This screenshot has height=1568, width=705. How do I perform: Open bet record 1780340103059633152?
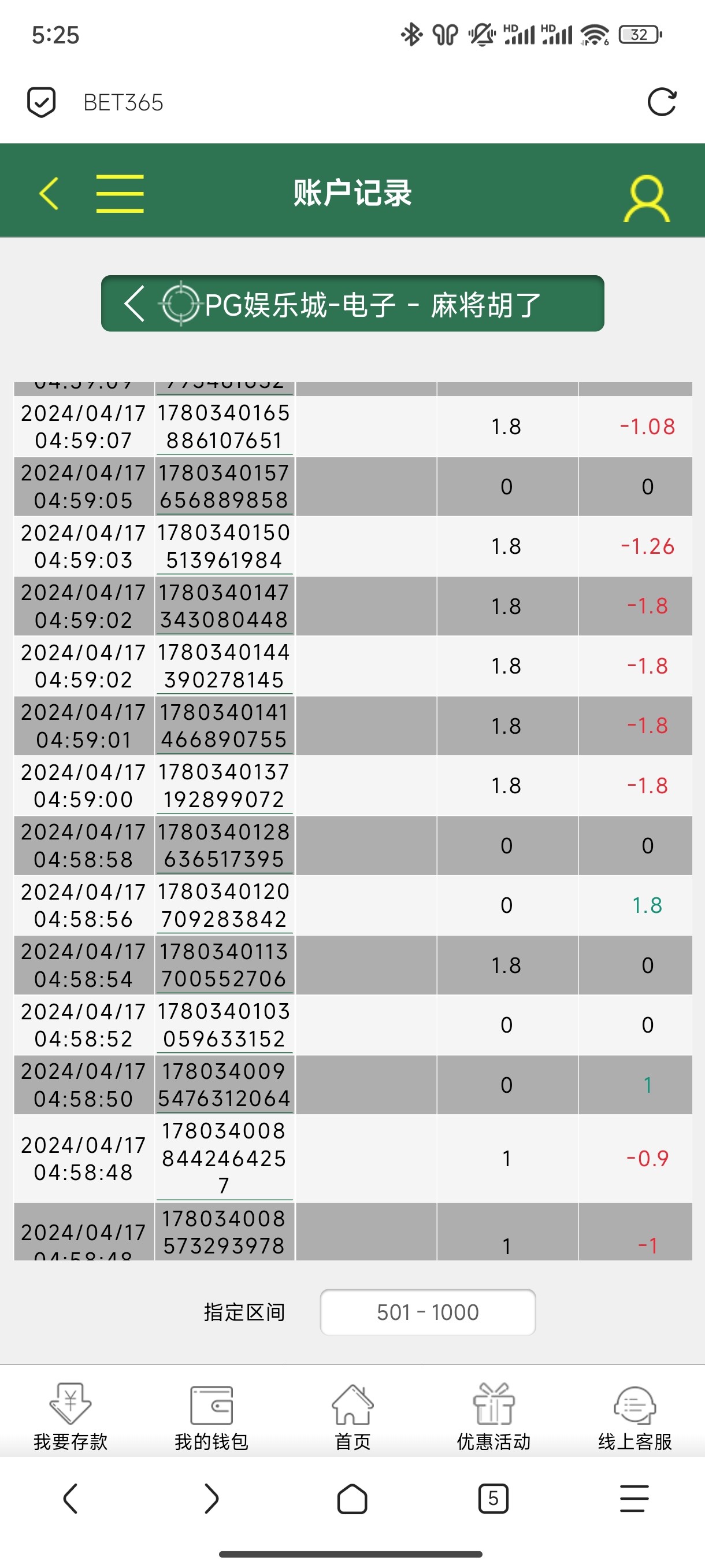[224, 1025]
